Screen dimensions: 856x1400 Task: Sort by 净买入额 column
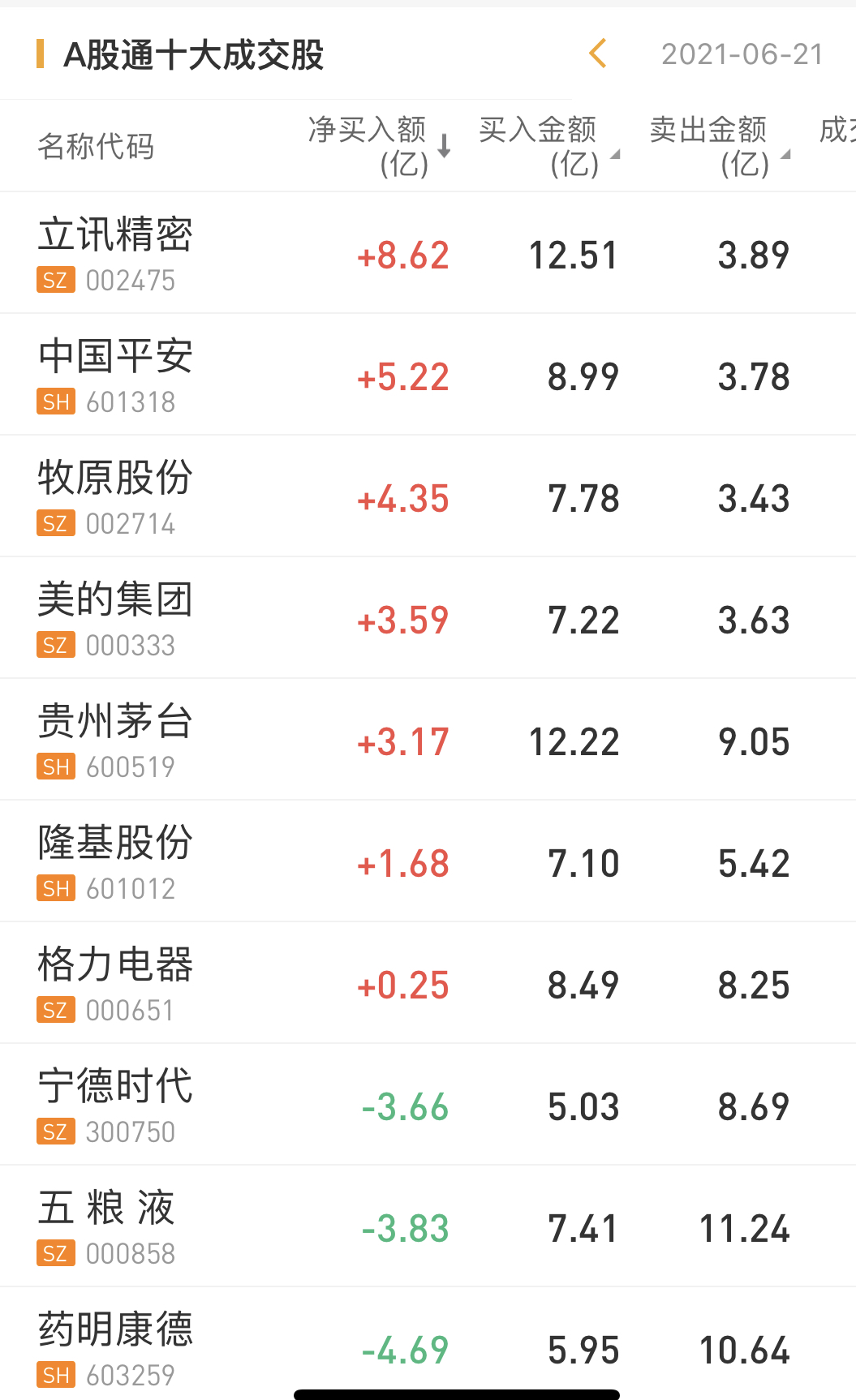[378, 146]
